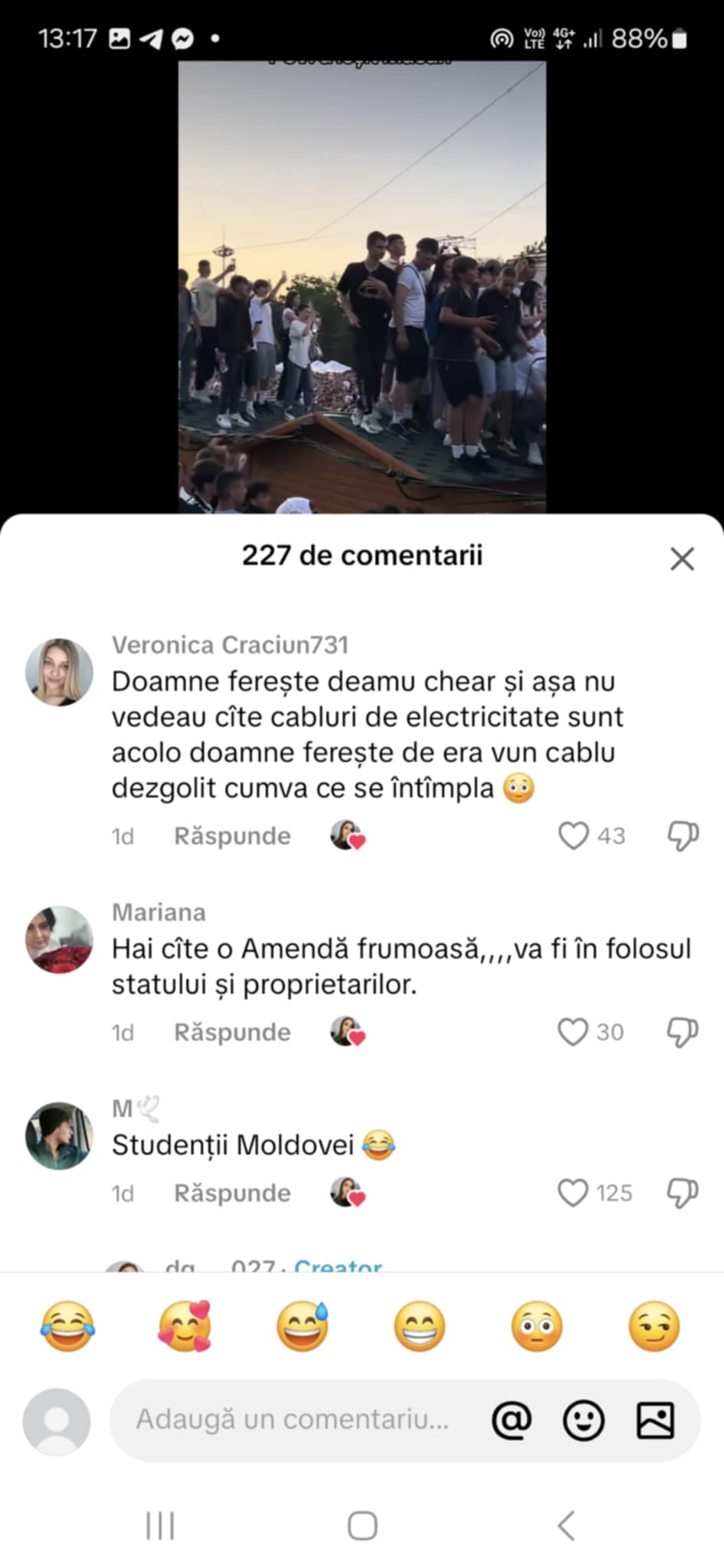Dislike the Studenții Moldovei comment

pyautogui.click(x=683, y=1192)
